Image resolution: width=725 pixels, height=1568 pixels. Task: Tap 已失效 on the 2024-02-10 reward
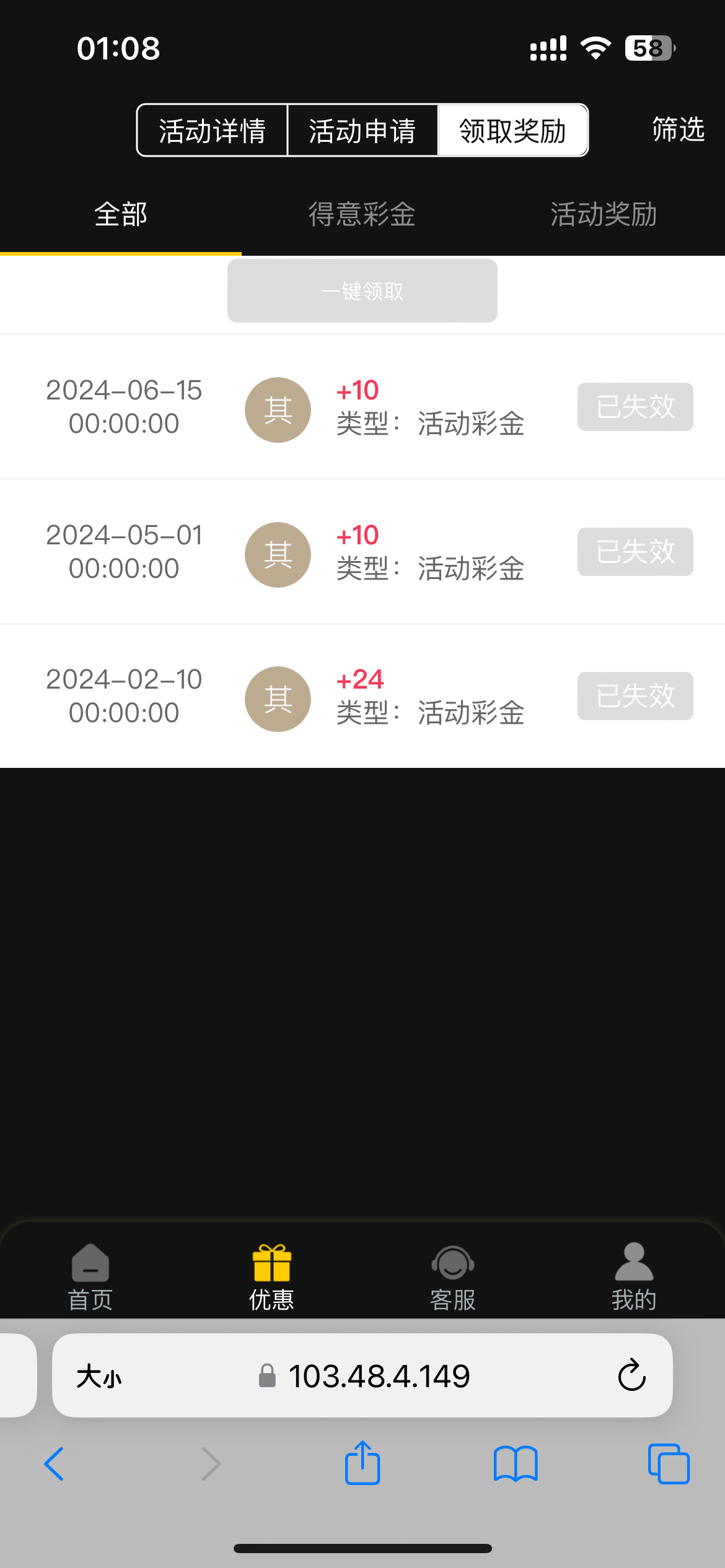tap(635, 696)
